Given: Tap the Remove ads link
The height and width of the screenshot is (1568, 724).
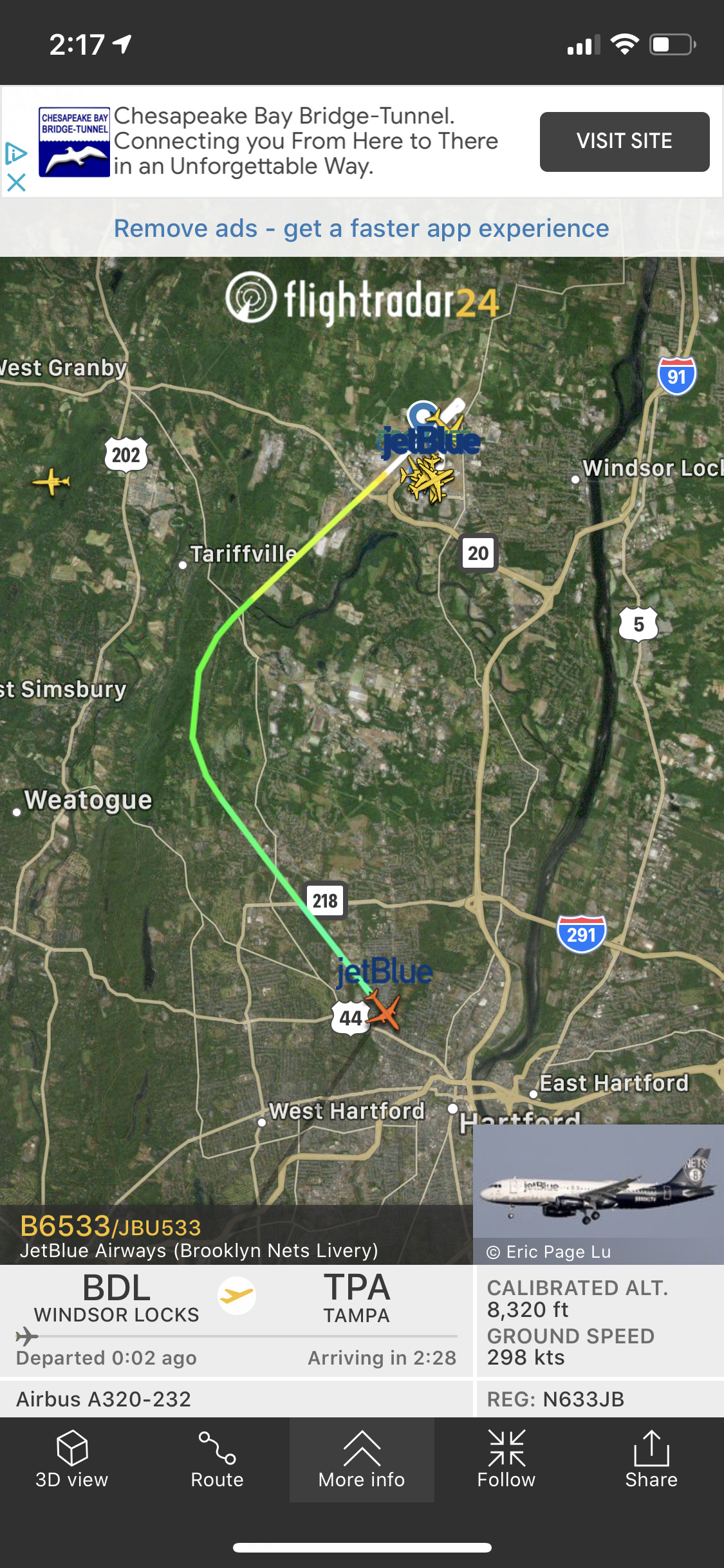Looking at the screenshot, I should [x=361, y=229].
